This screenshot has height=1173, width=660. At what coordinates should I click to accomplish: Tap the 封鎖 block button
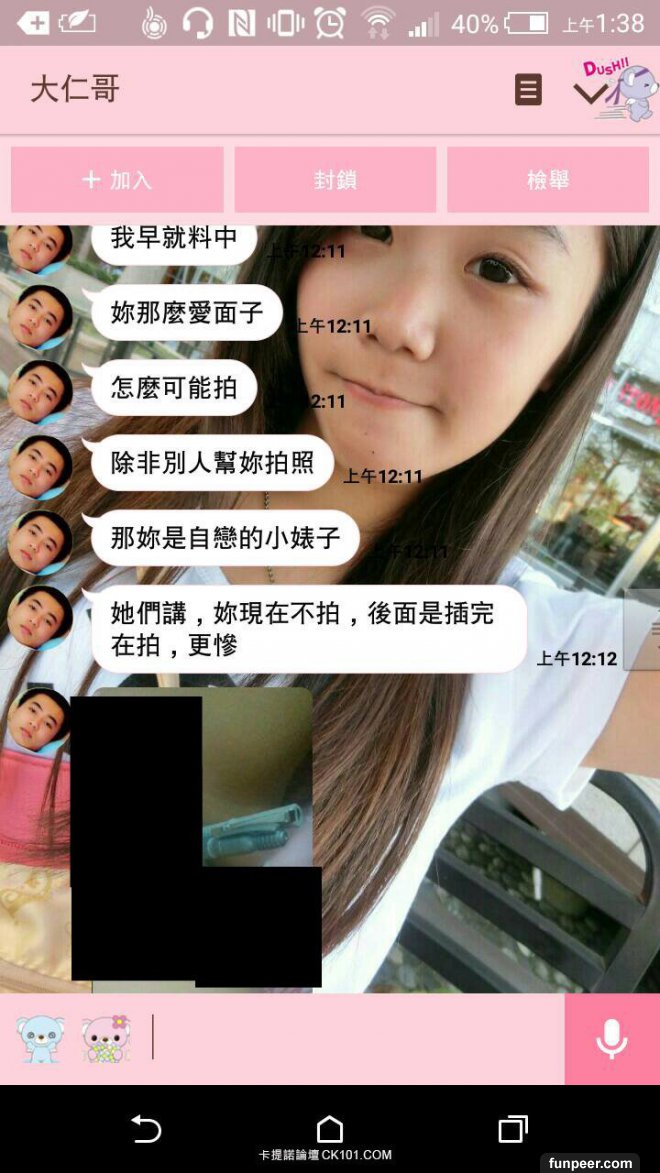pyautogui.click(x=335, y=180)
